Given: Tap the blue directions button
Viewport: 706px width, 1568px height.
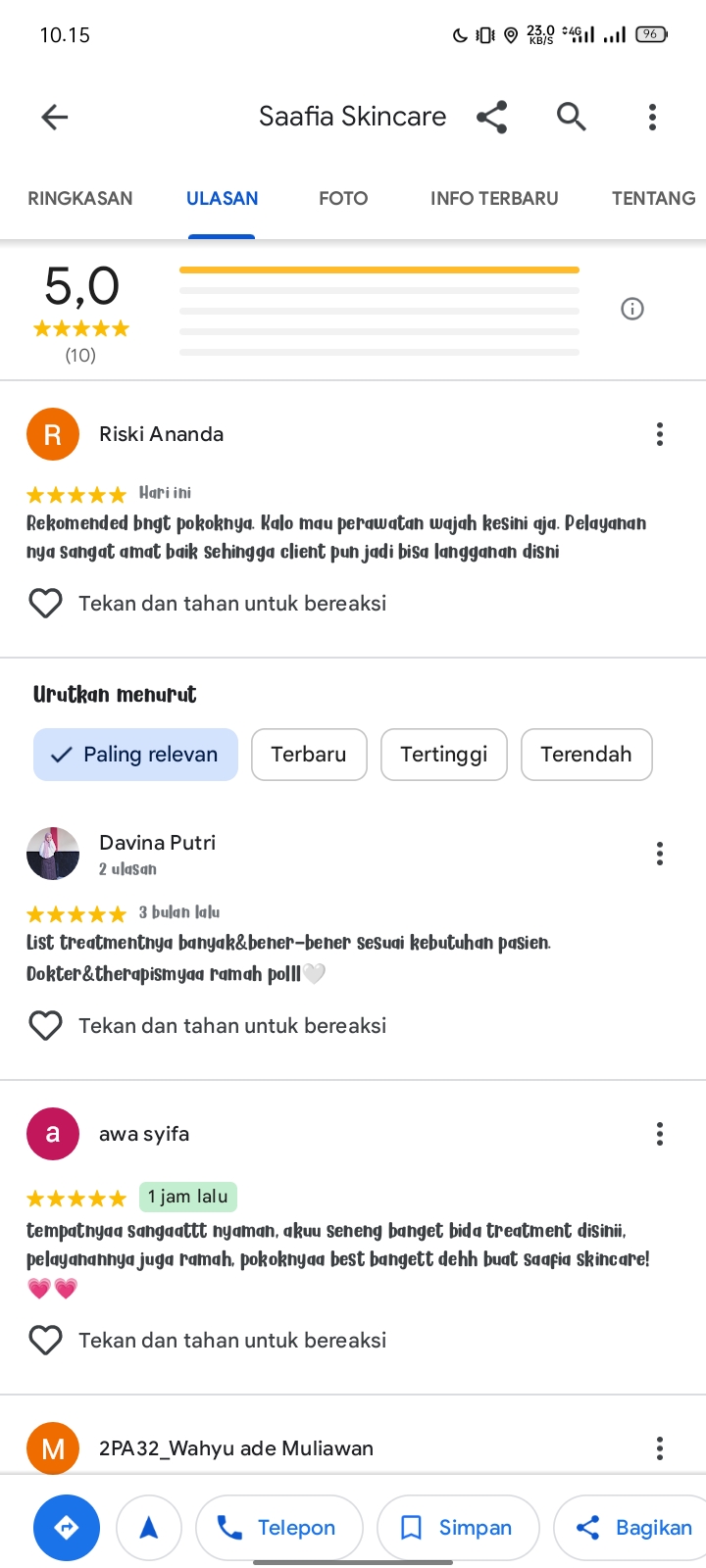Looking at the screenshot, I should click(x=67, y=1527).
